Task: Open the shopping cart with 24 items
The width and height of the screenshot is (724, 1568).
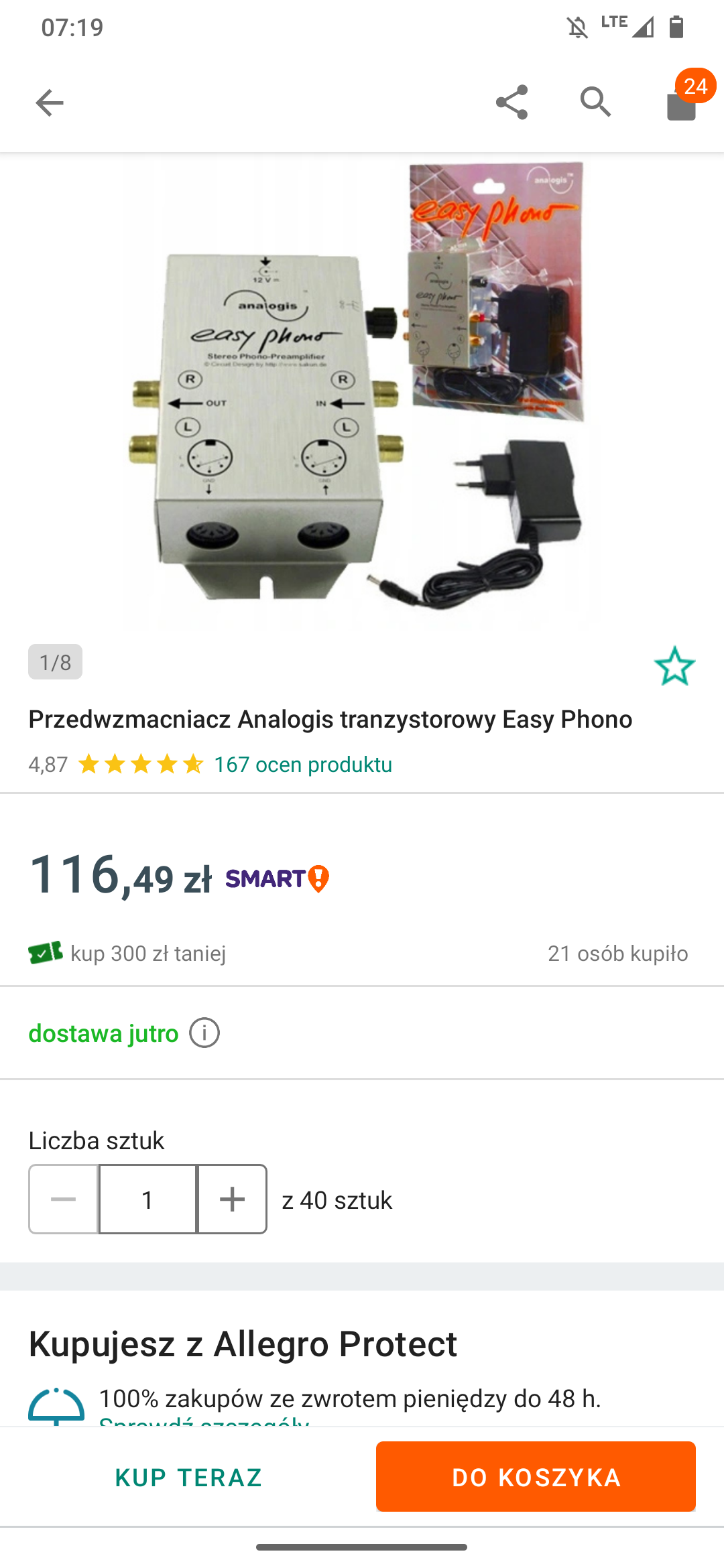Action: [x=682, y=102]
